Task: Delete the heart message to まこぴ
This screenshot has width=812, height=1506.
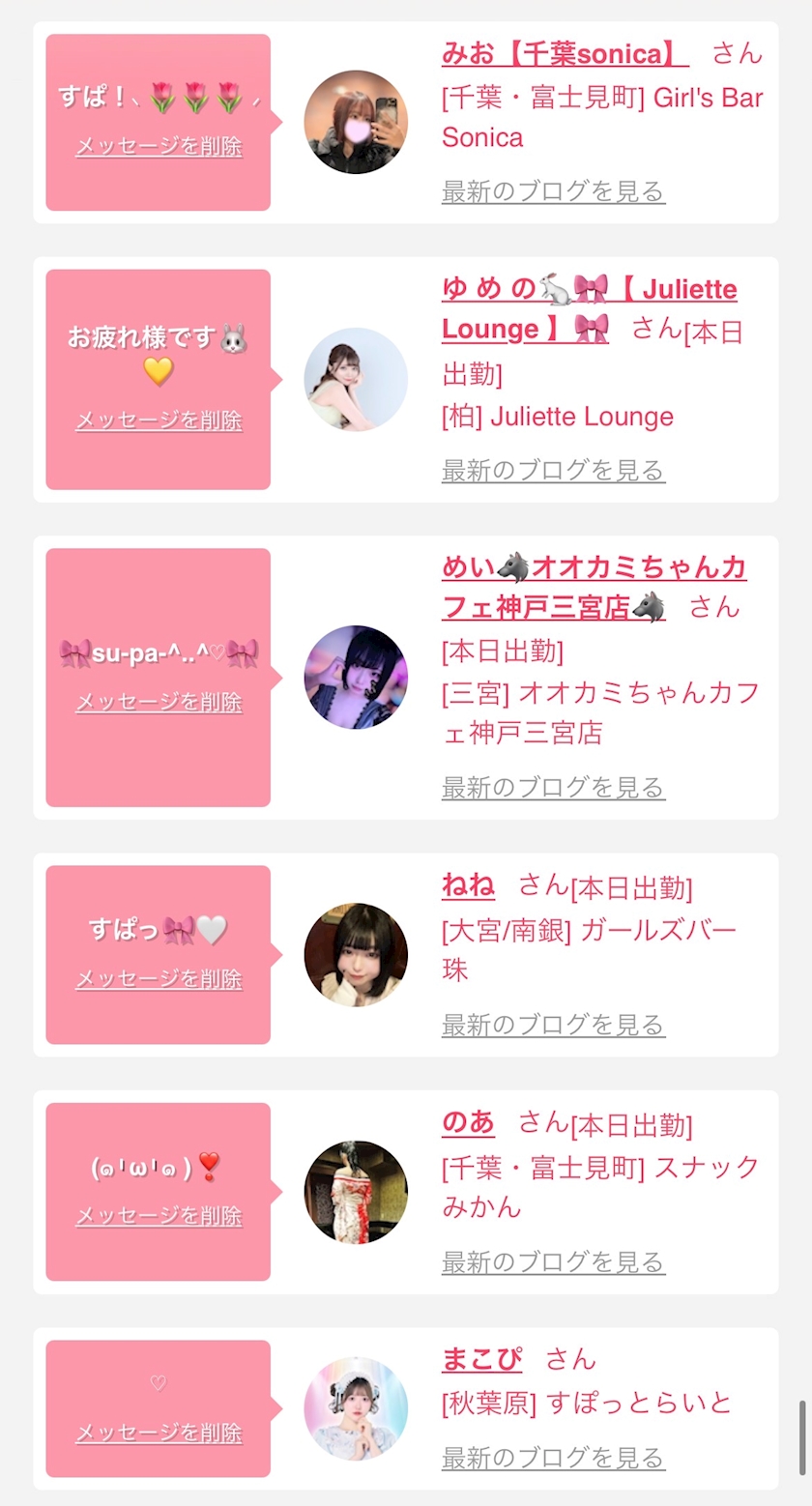Action: 159,1433
